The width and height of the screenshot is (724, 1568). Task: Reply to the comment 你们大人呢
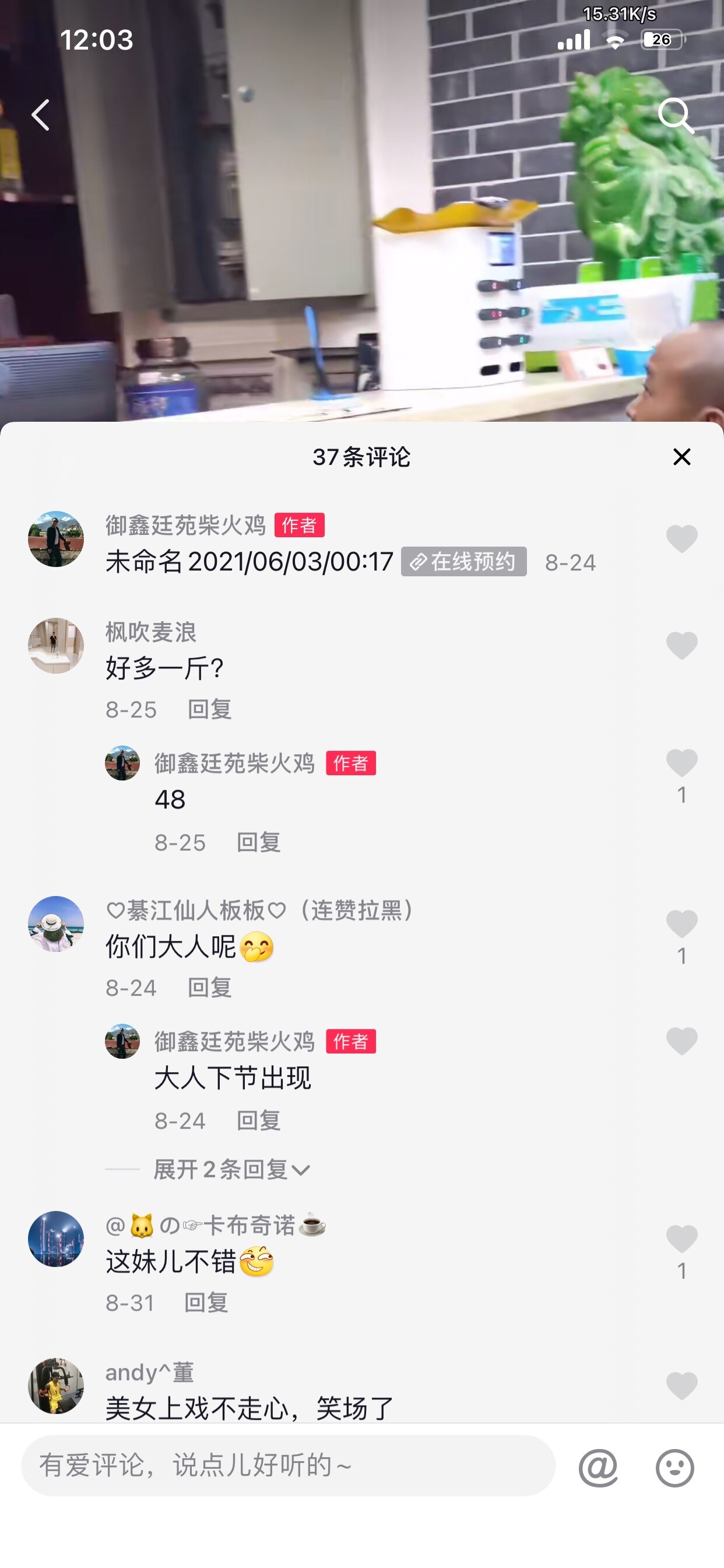(x=209, y=988)
